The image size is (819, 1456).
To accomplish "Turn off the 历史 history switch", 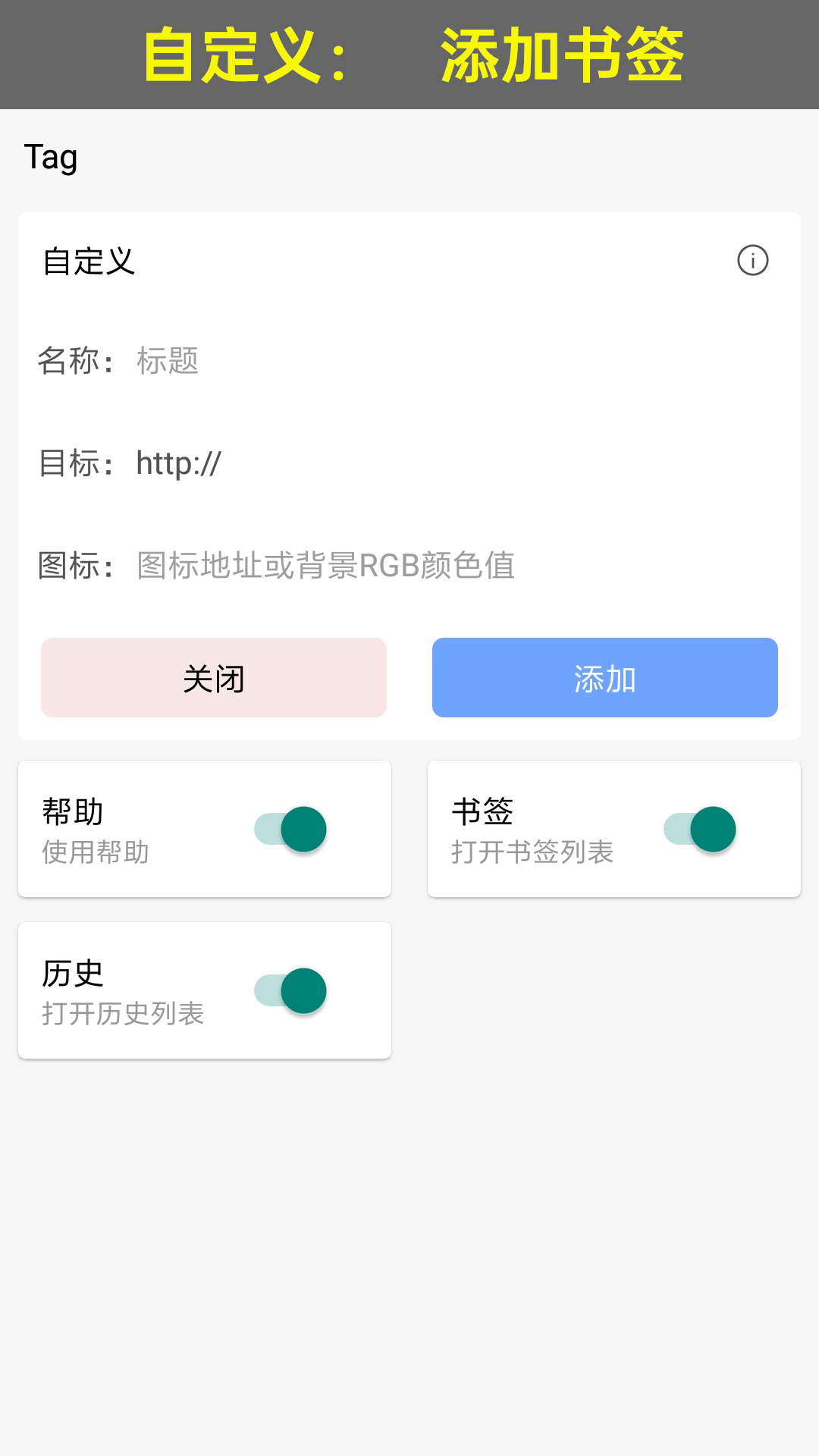I will [290, 990].
